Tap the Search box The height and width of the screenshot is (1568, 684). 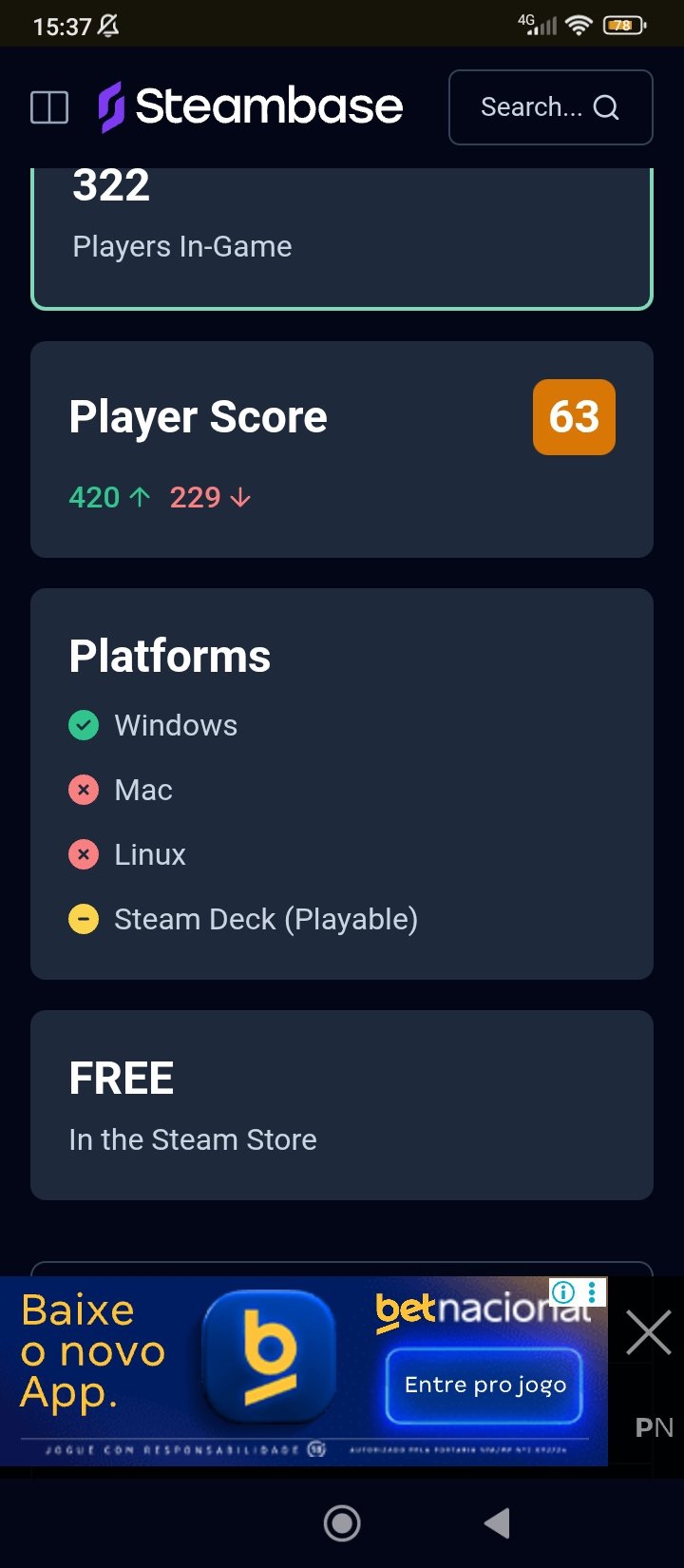click(x=550, y=107)
